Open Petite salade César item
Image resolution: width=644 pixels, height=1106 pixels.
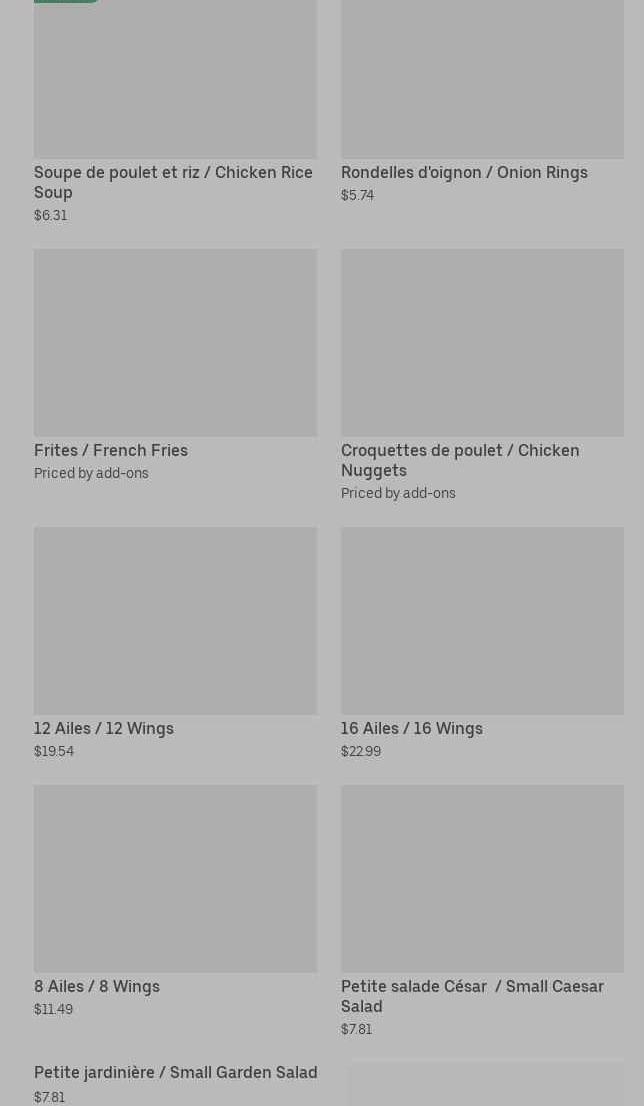point(472,996)
